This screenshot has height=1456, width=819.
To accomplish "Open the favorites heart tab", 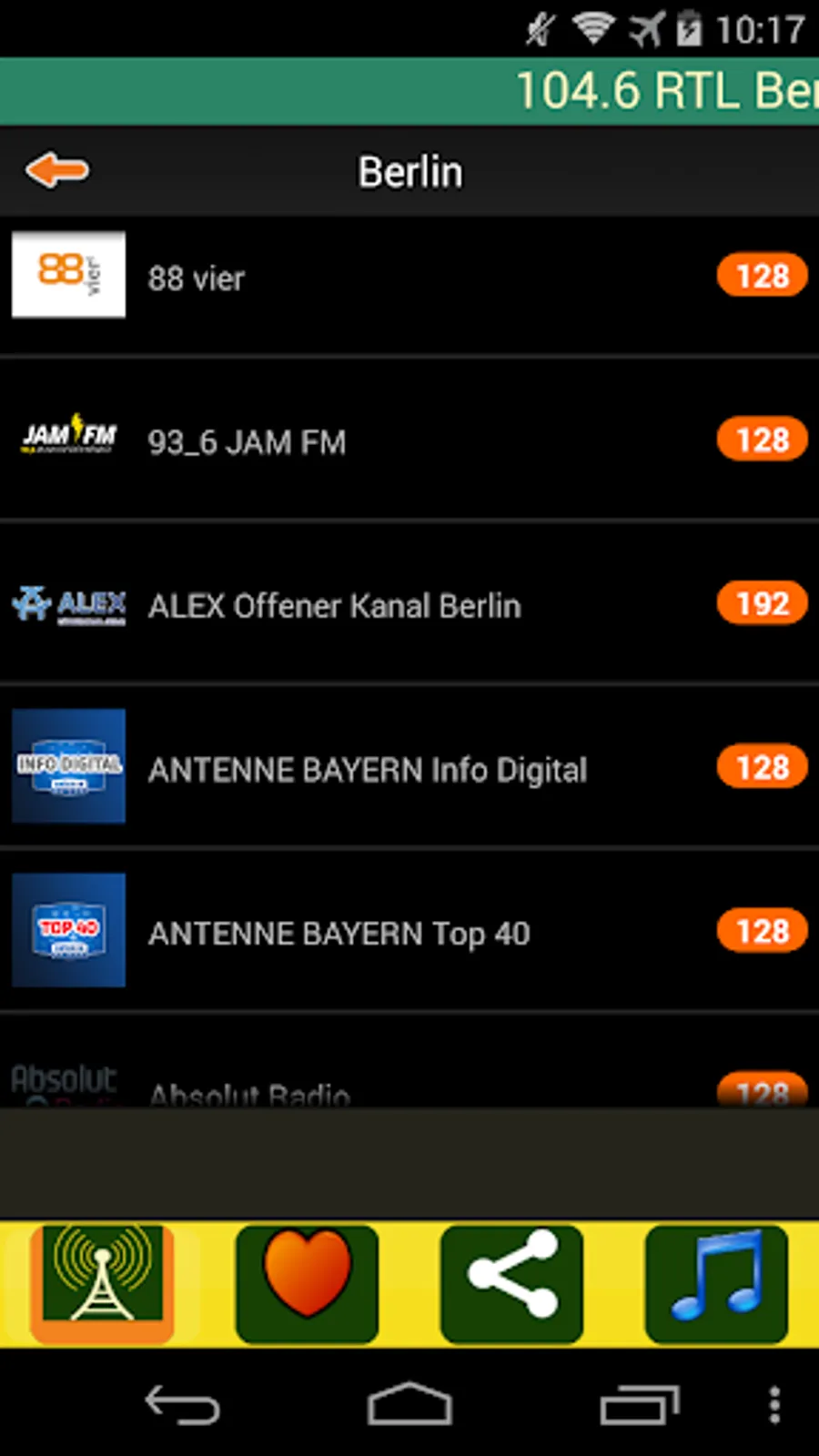I will point(307,1283).
